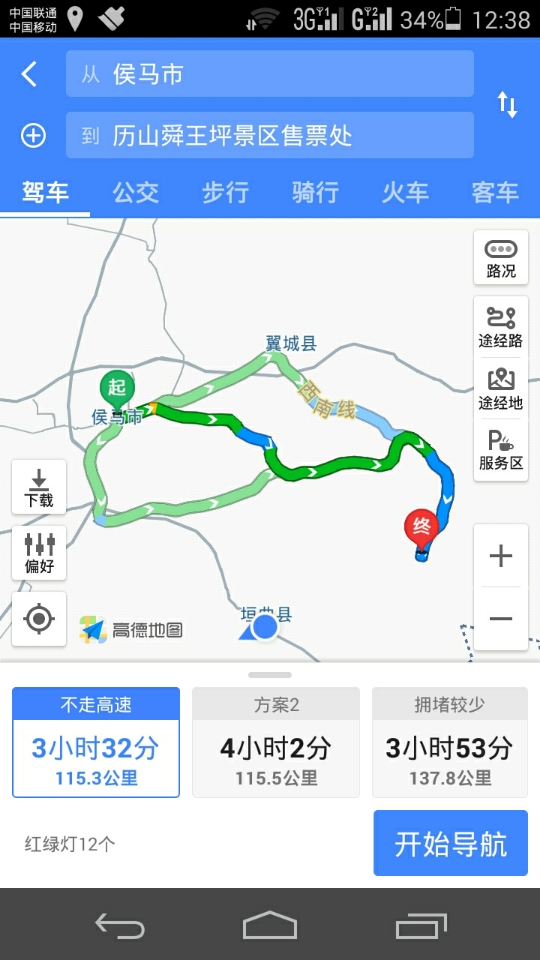The width and height of the screenshot is (540, 960).
Task: Select the 方案2 route option
Action: pyautogui.click(x=276, y=742)
